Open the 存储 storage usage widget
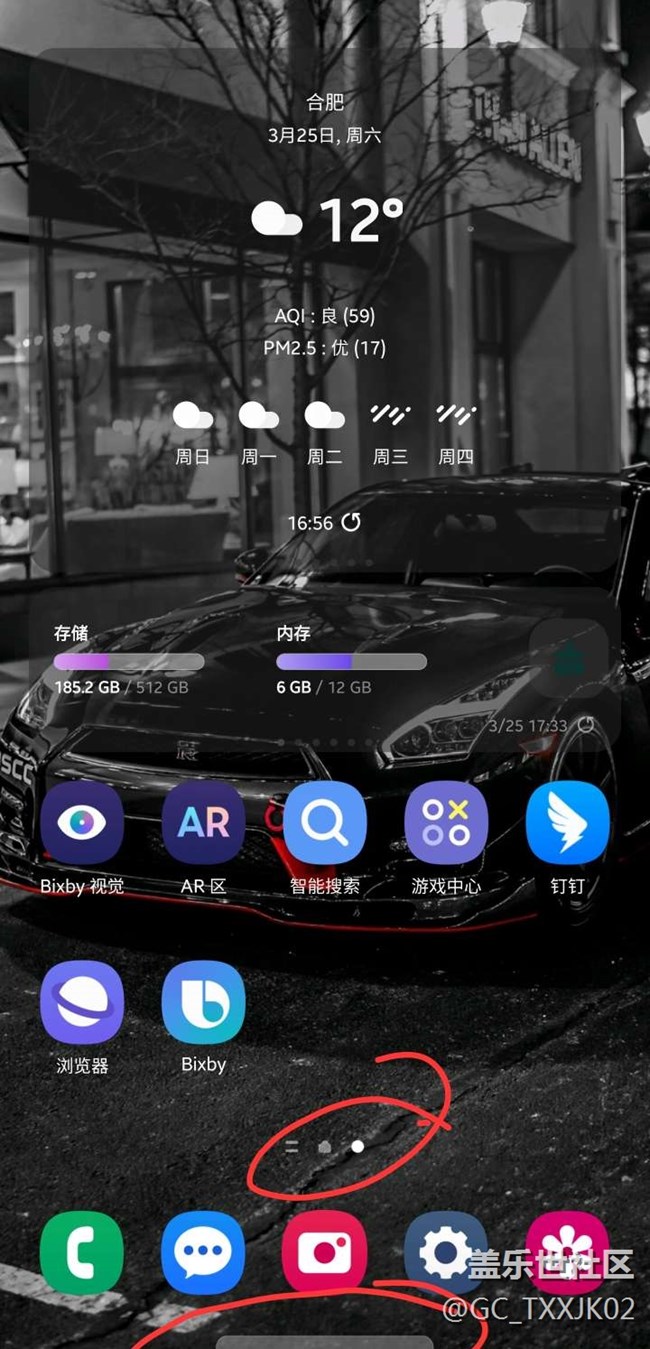 (129, 662)
